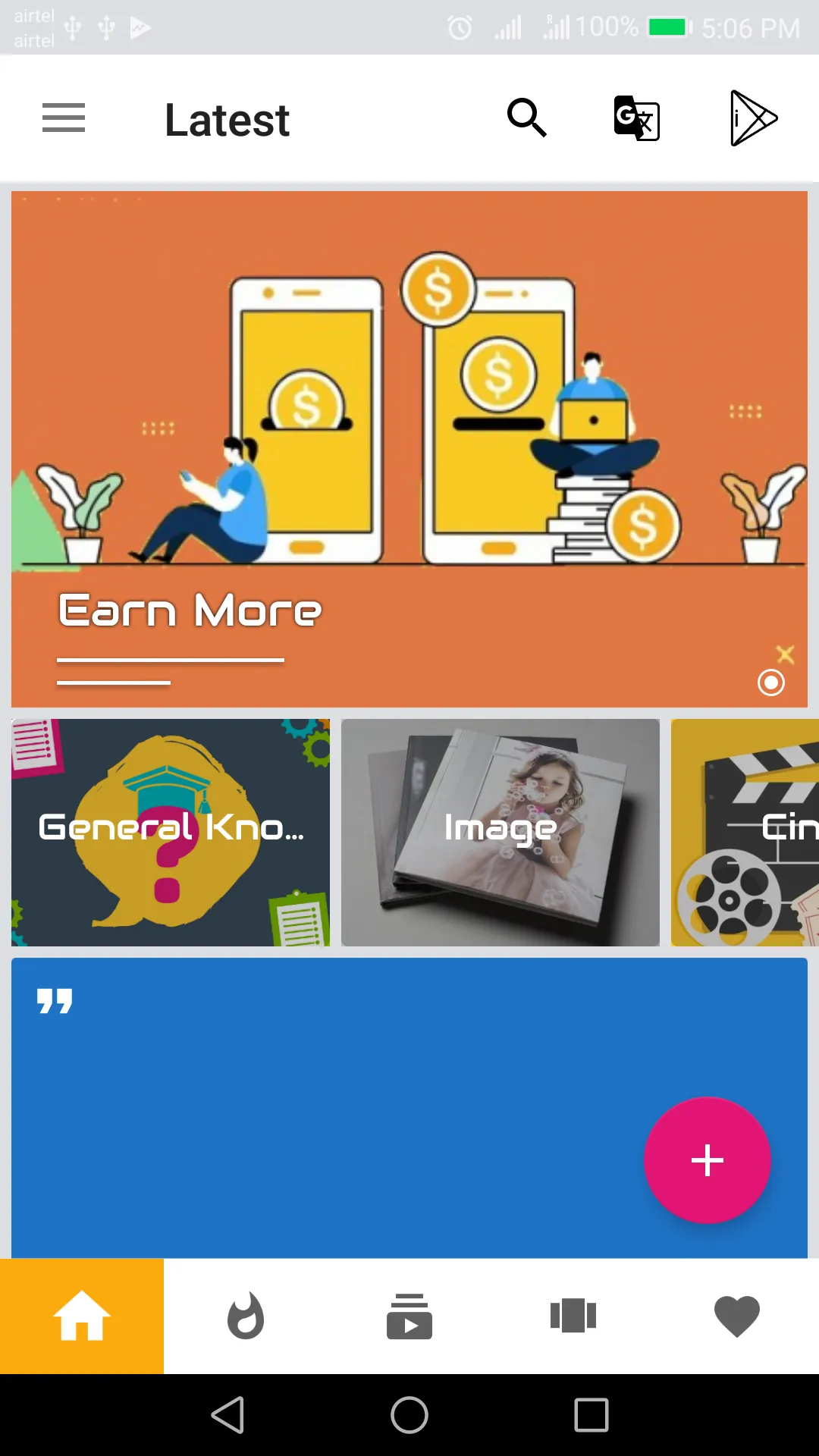Open the hamburger navigation menu
The image size is (819, 1456).
pos(64,118)
